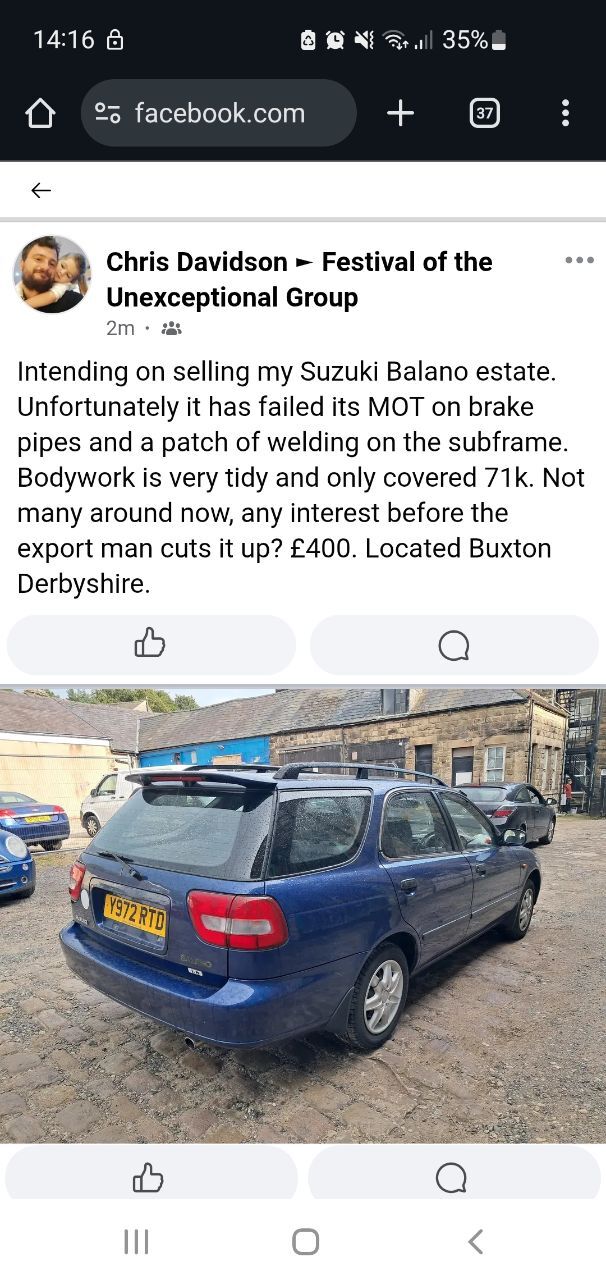Screen dimensions: 606x1280
Task: Open the post options three-dot menu
Action: tap(579, 260)
